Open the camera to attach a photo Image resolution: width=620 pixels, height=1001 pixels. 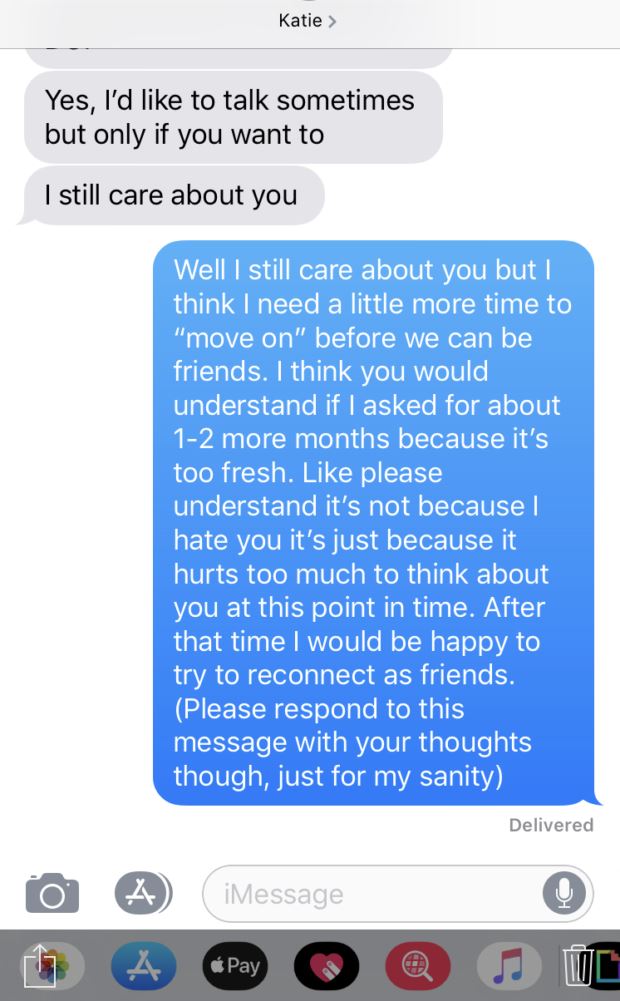(50, 892)
